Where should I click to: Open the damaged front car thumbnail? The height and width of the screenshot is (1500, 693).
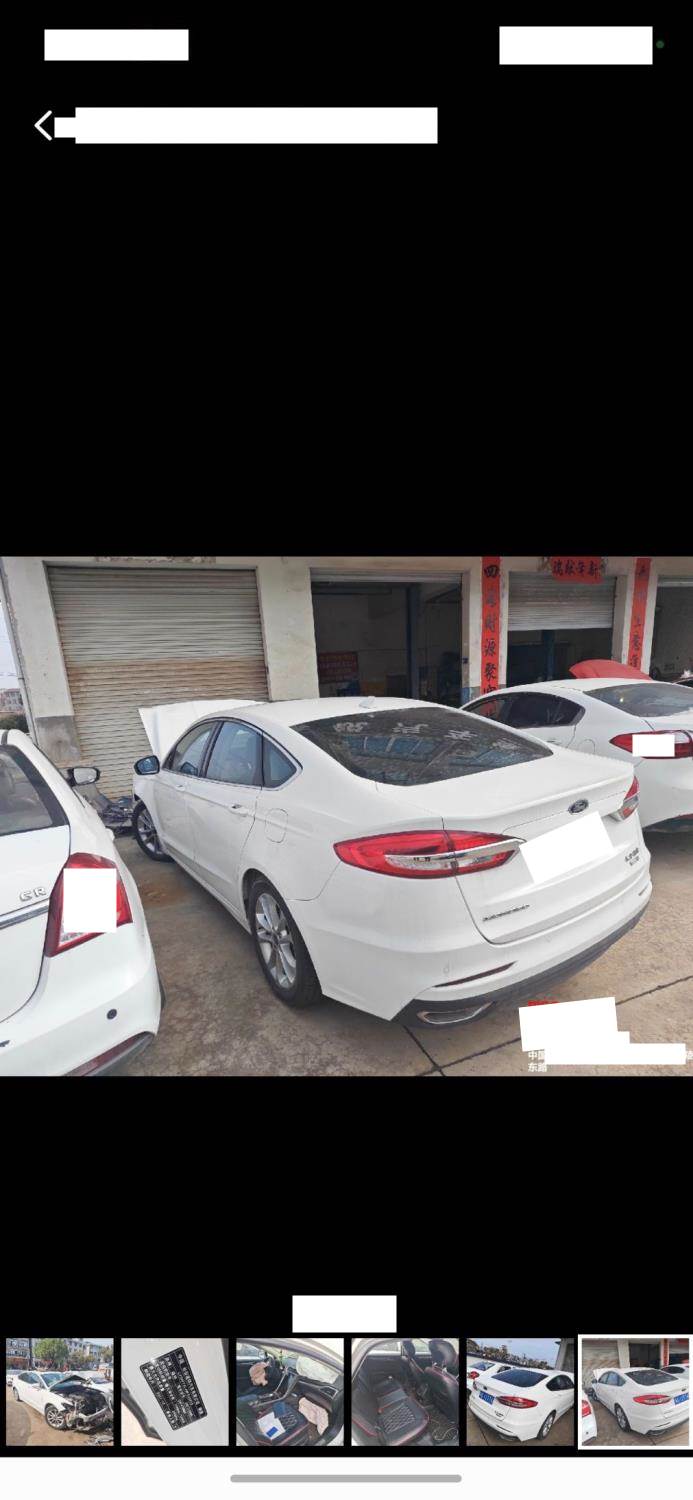[x=60, y=1391]
